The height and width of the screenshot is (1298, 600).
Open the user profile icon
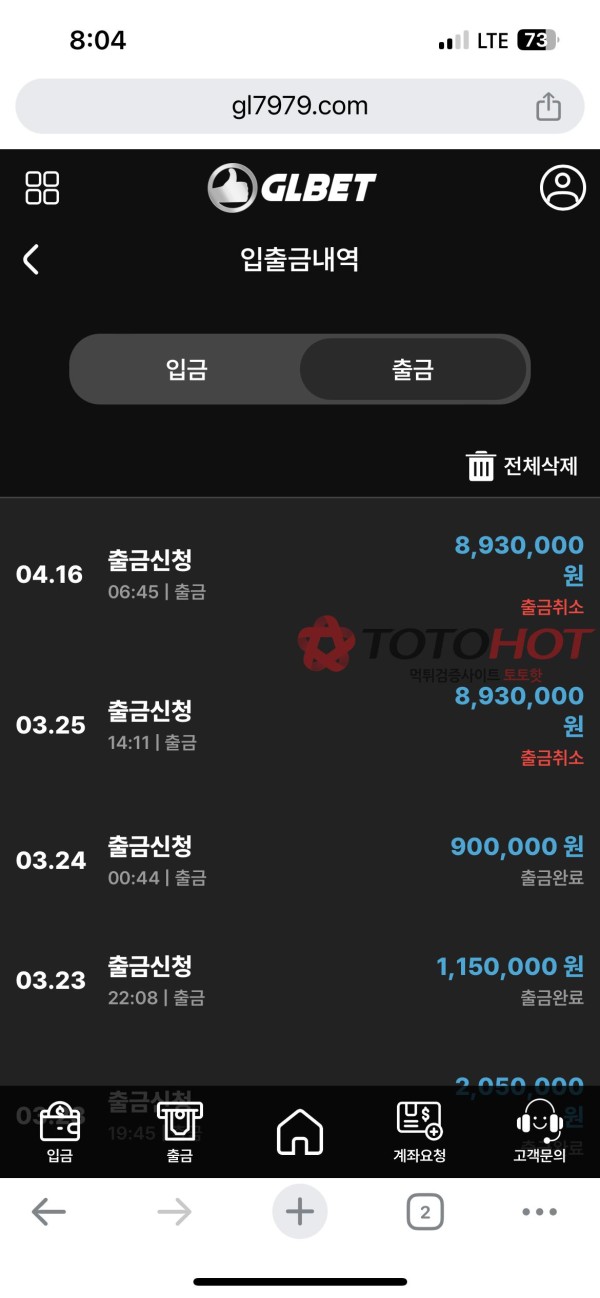tap(562, 187)
